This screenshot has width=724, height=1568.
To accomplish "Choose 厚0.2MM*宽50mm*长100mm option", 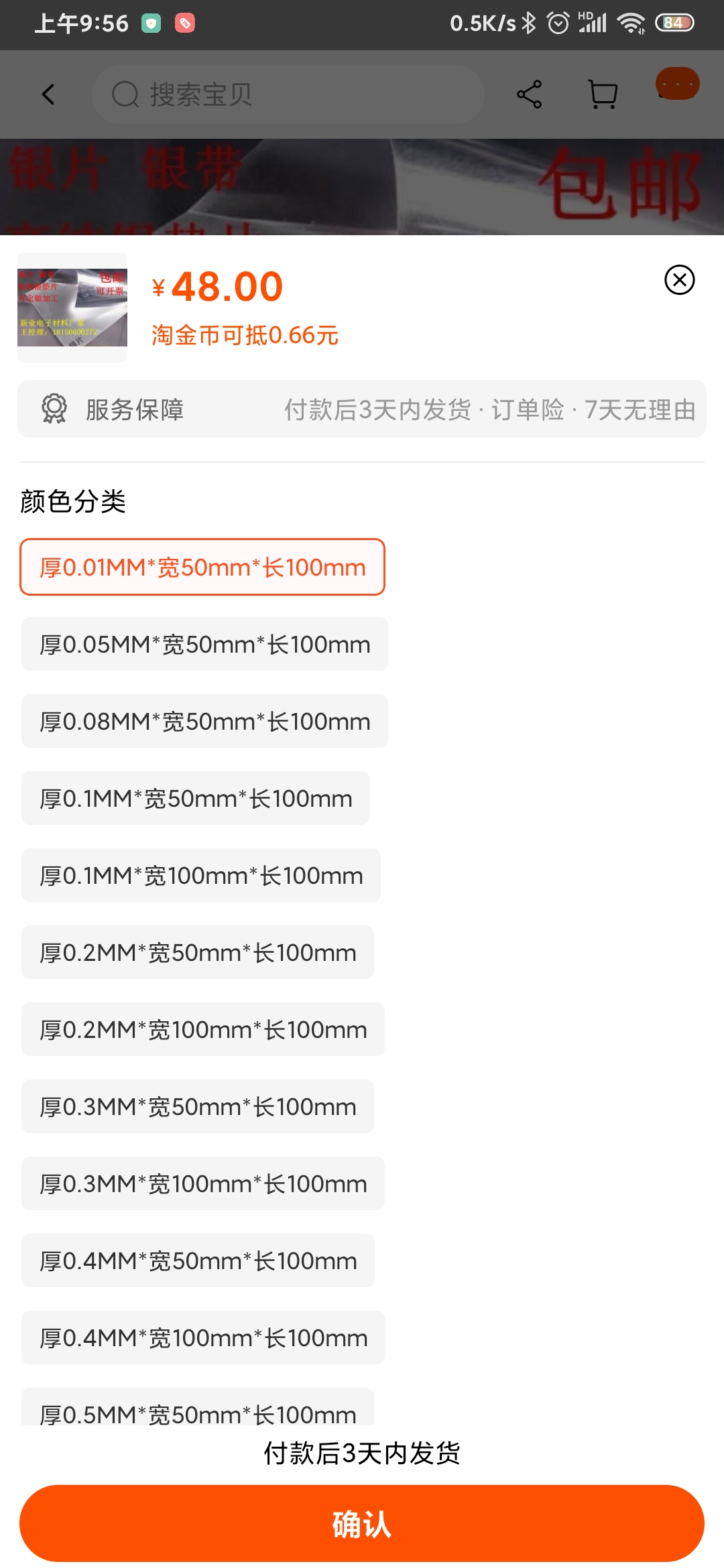I will click(x=198, y=952).
